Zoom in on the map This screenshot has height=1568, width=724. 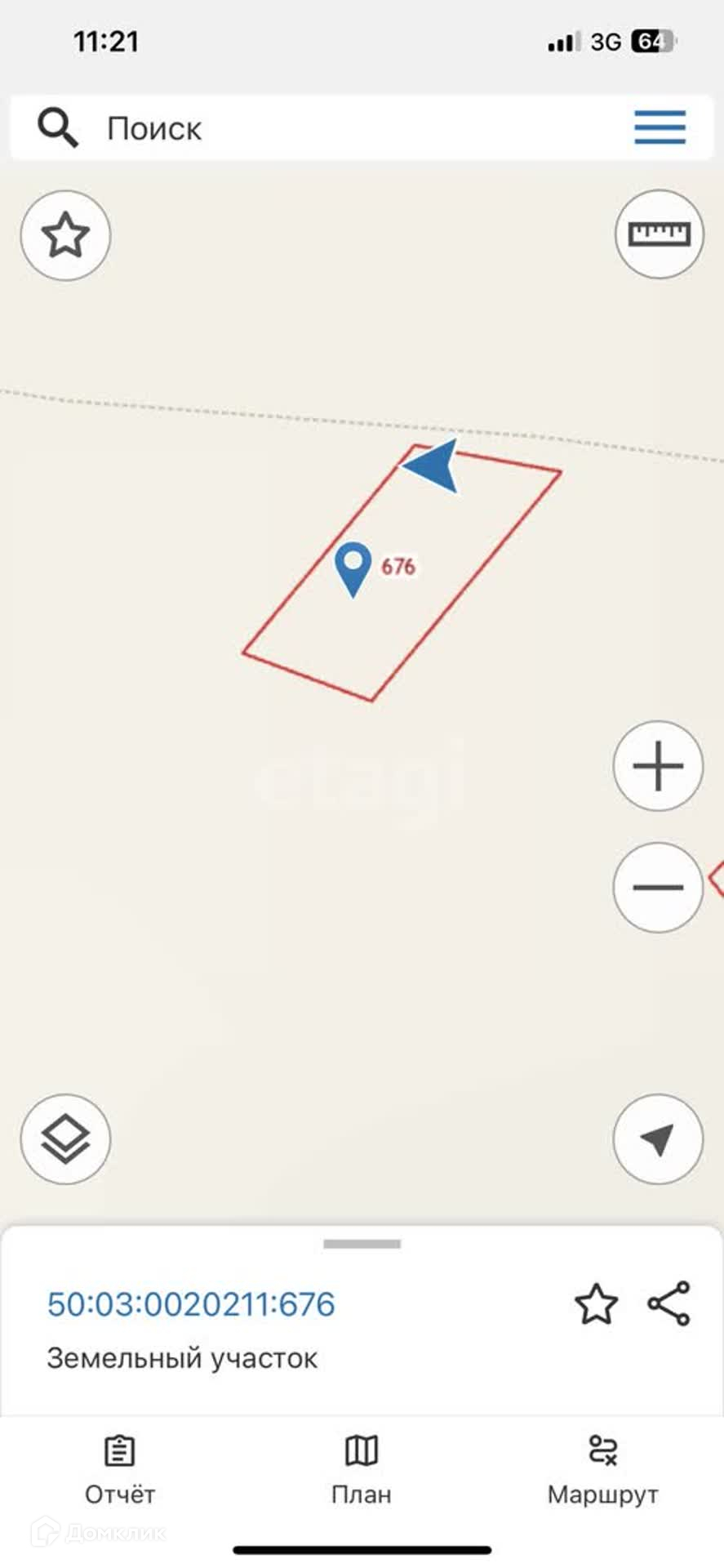point(658,766)
